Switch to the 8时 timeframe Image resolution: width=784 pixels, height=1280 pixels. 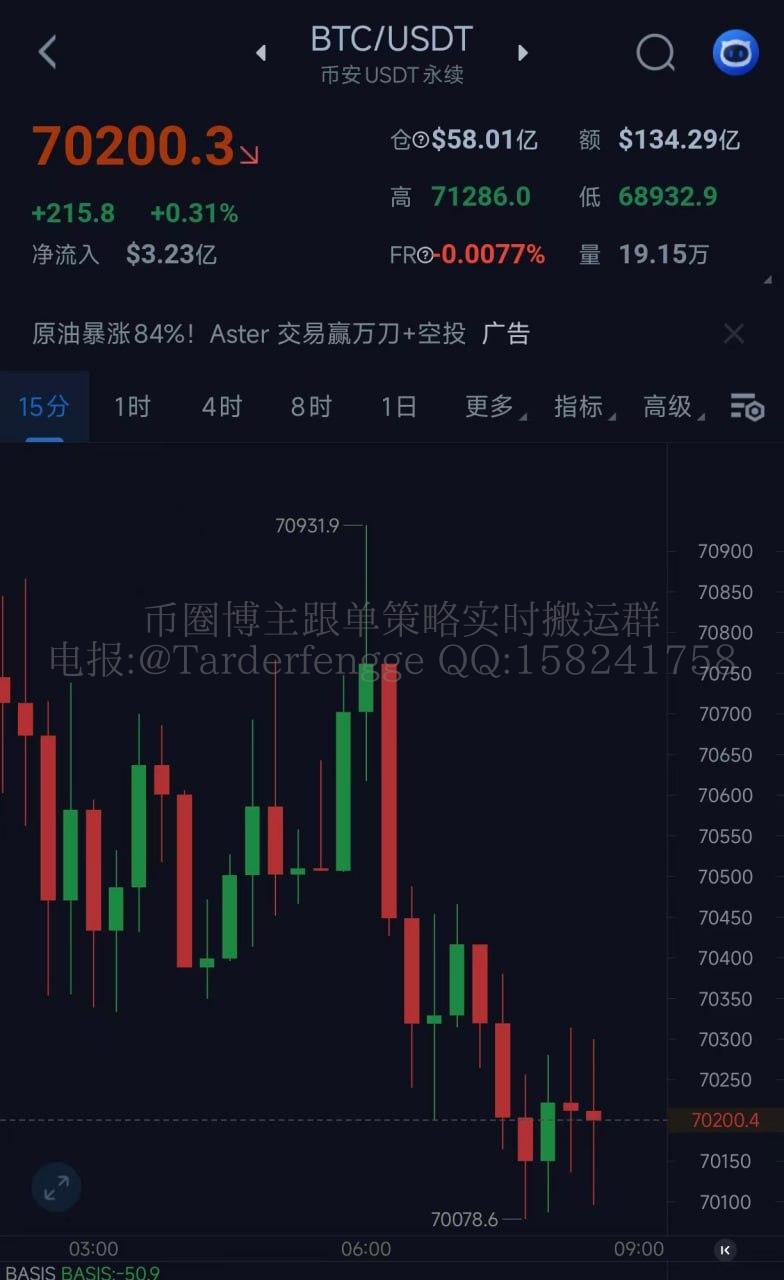(310, 407)
